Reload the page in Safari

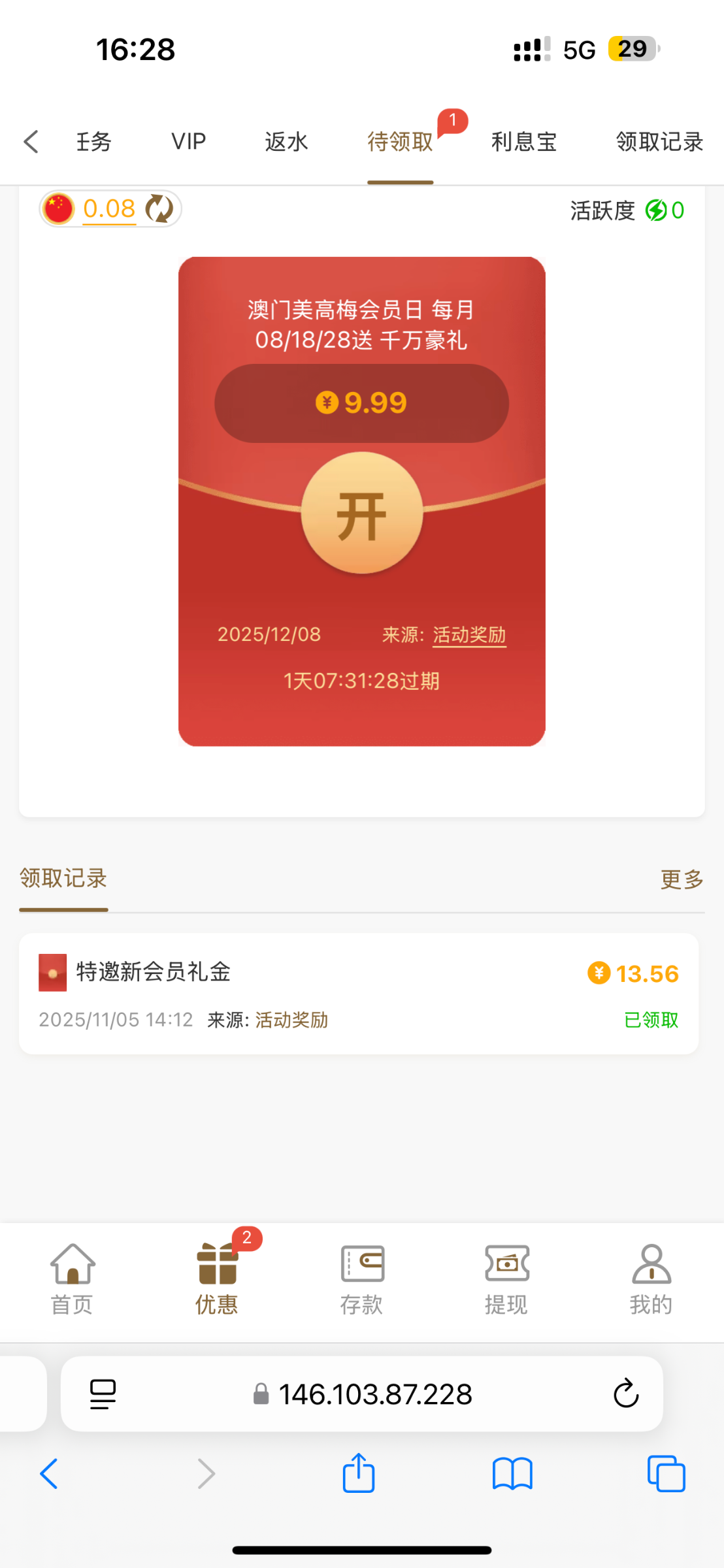(625, 1394)
